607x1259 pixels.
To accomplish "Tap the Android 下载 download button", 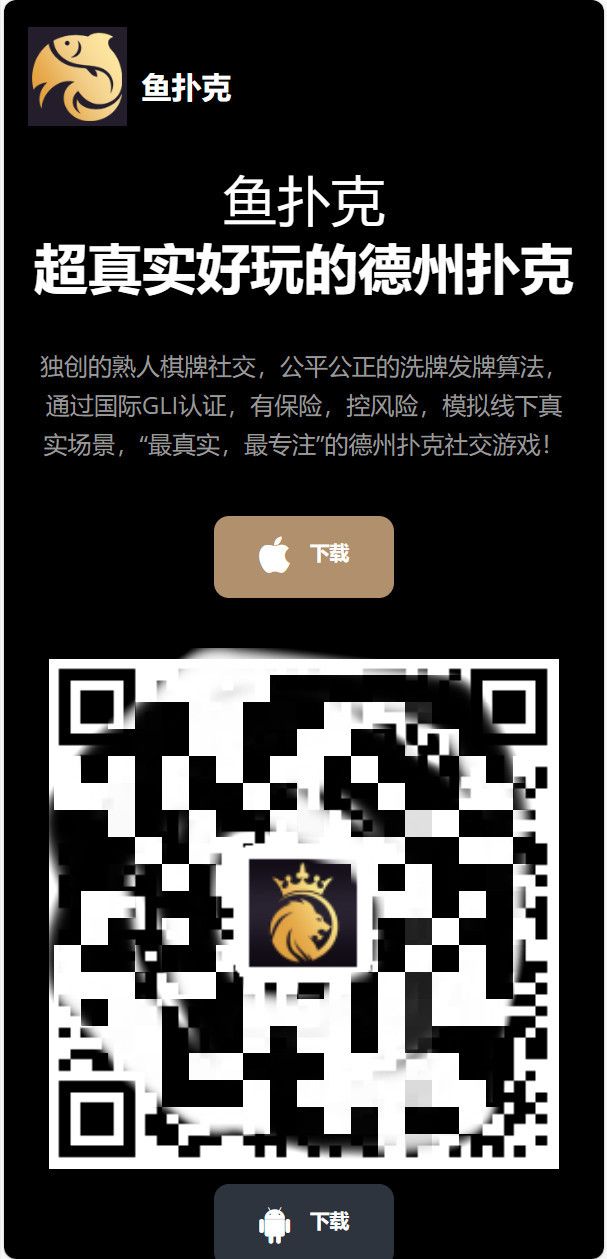I will click(x=304, y=1221).
